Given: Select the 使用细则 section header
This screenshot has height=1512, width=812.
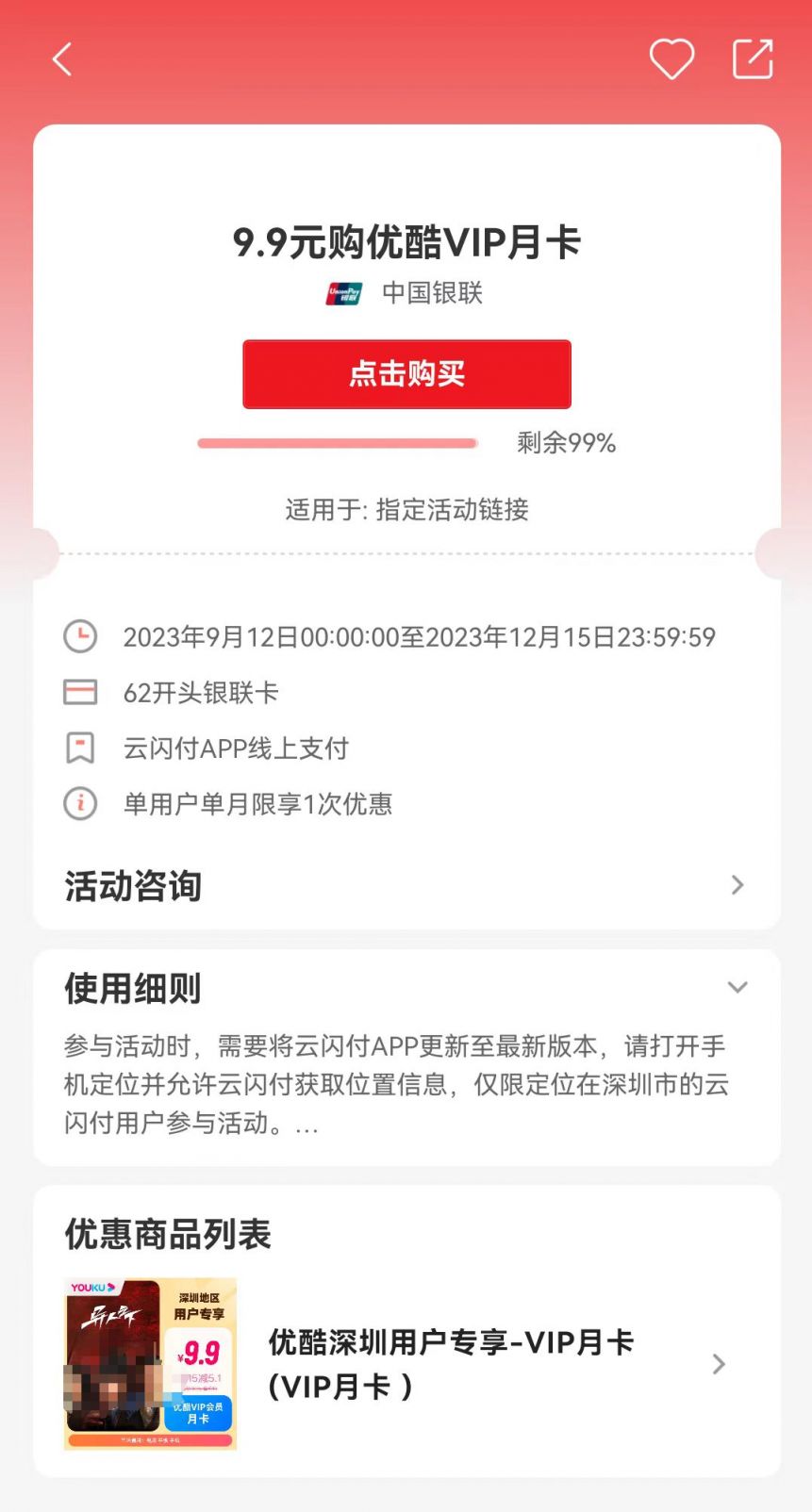Looking at the screenshot, I should [132, 989].
